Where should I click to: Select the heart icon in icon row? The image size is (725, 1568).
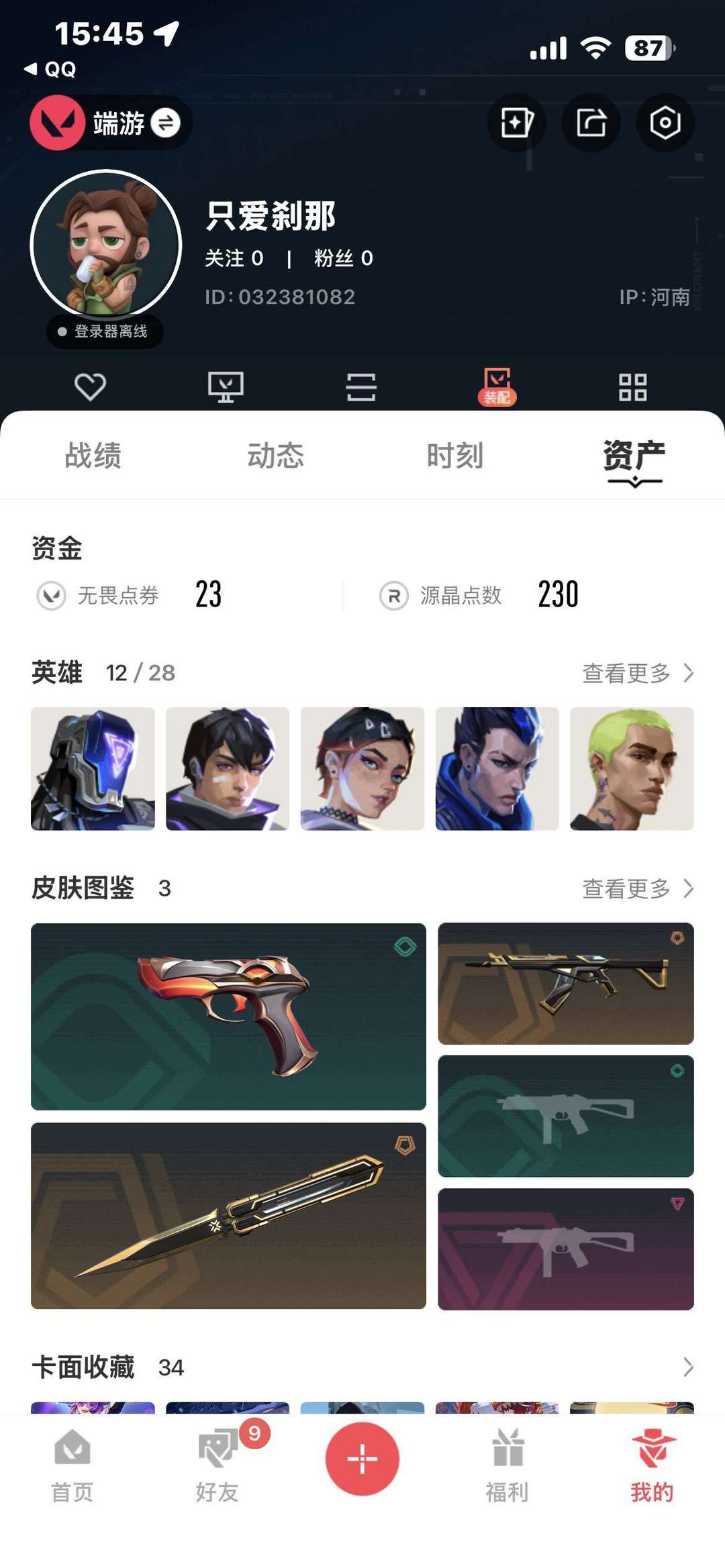pyautogui.click(x=91, y=386)
